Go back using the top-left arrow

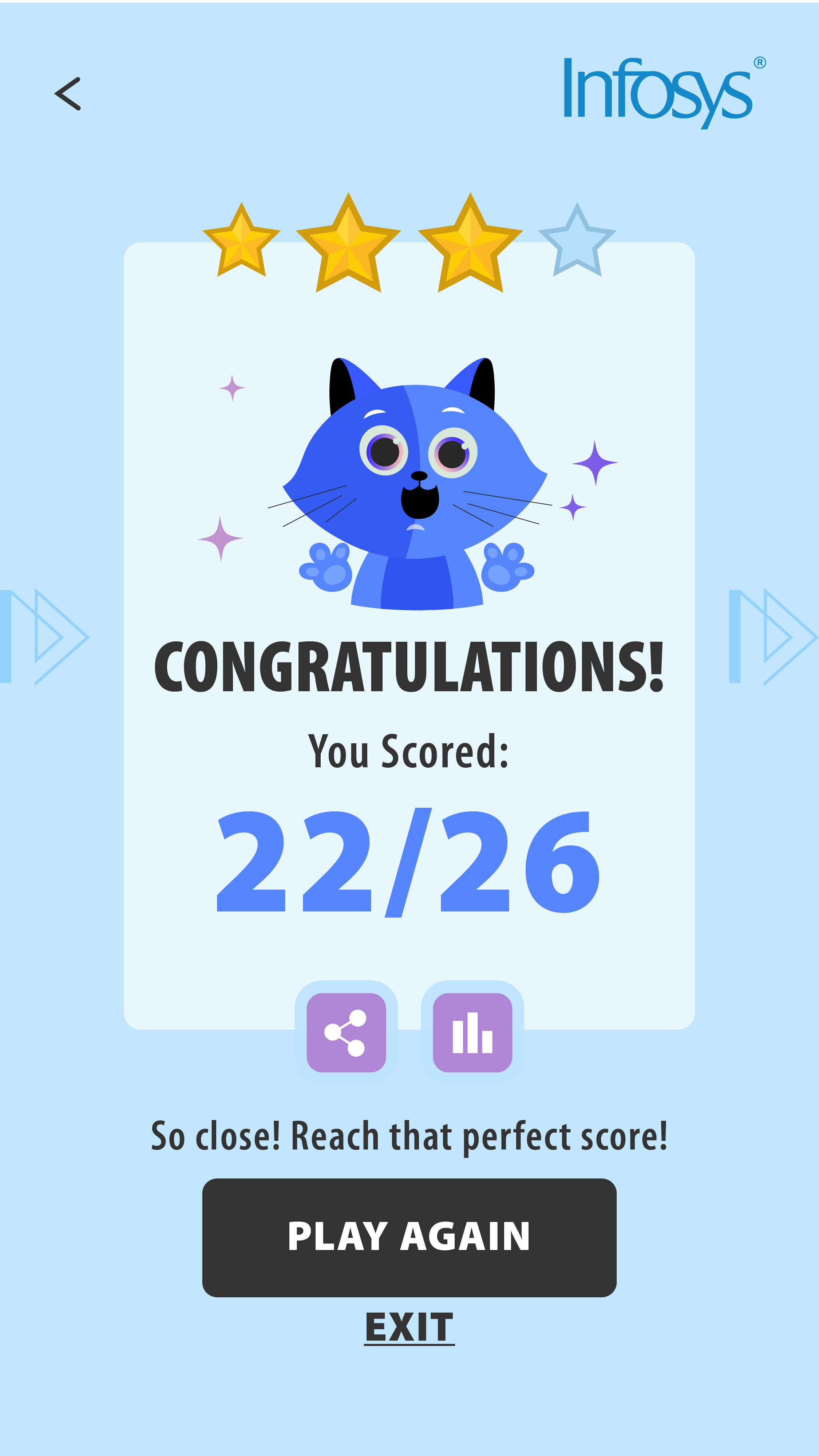tap(68, 94)
